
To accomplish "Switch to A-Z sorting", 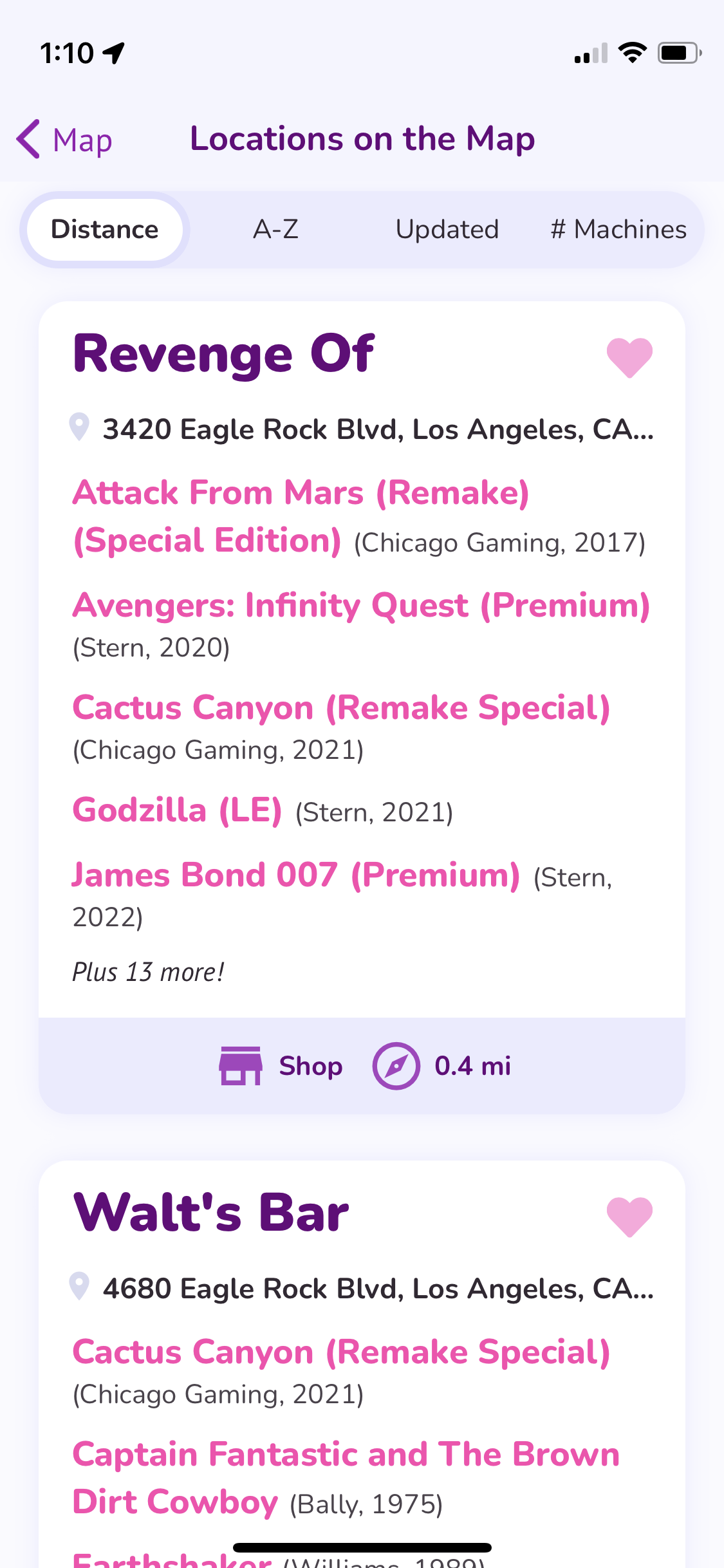I will tap(275, 229).
